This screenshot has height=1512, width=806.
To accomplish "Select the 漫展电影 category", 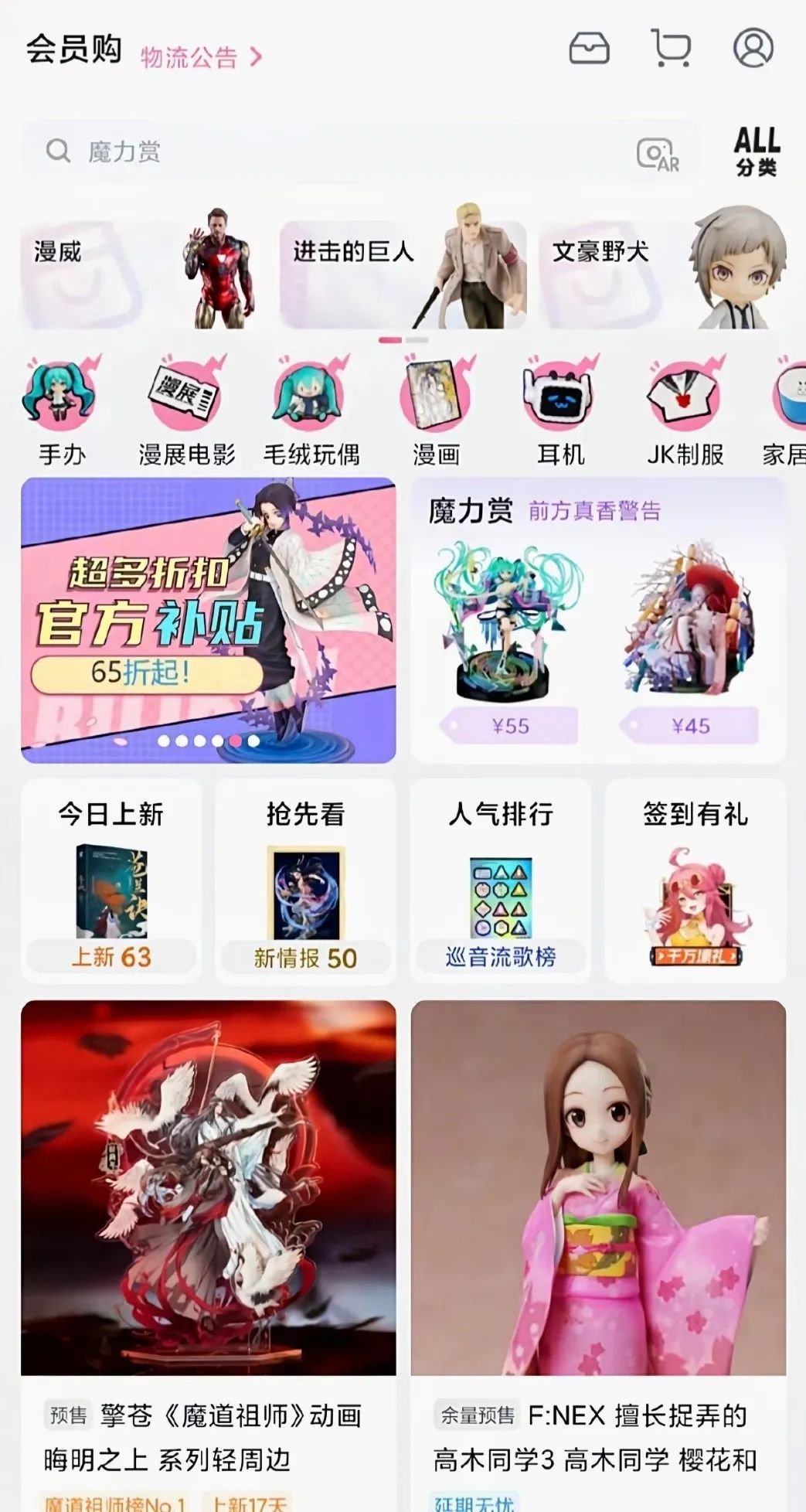I will coord(186,411).
